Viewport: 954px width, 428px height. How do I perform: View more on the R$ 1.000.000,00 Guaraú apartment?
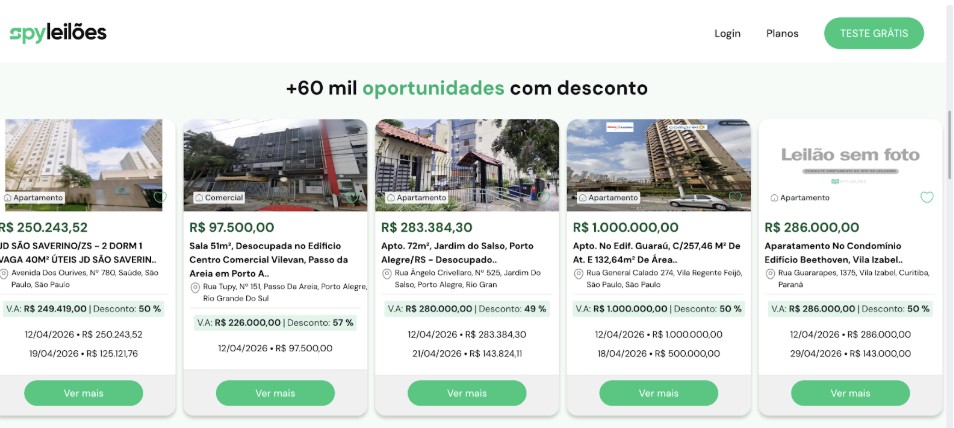coord(659,393)
